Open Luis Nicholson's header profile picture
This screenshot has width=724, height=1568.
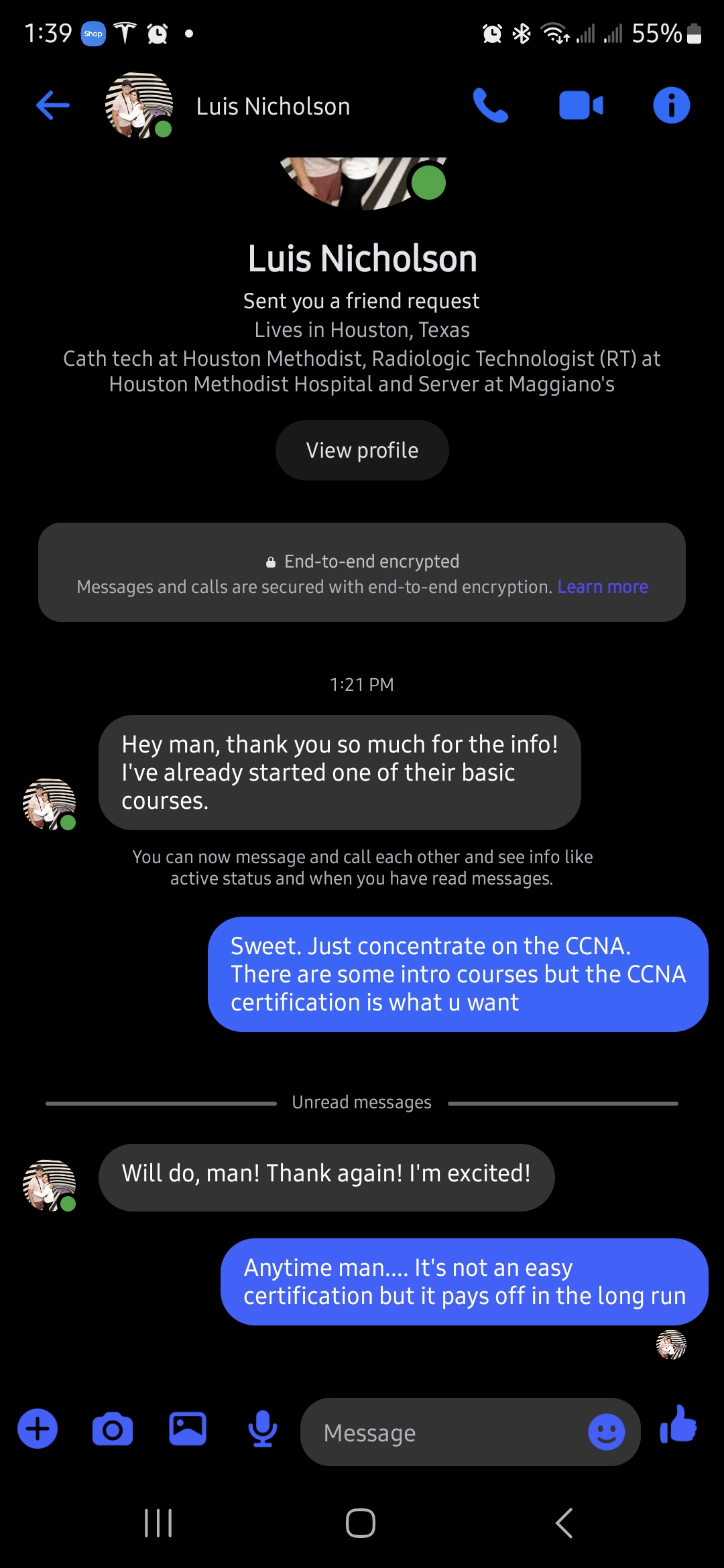tap(139, 105)
